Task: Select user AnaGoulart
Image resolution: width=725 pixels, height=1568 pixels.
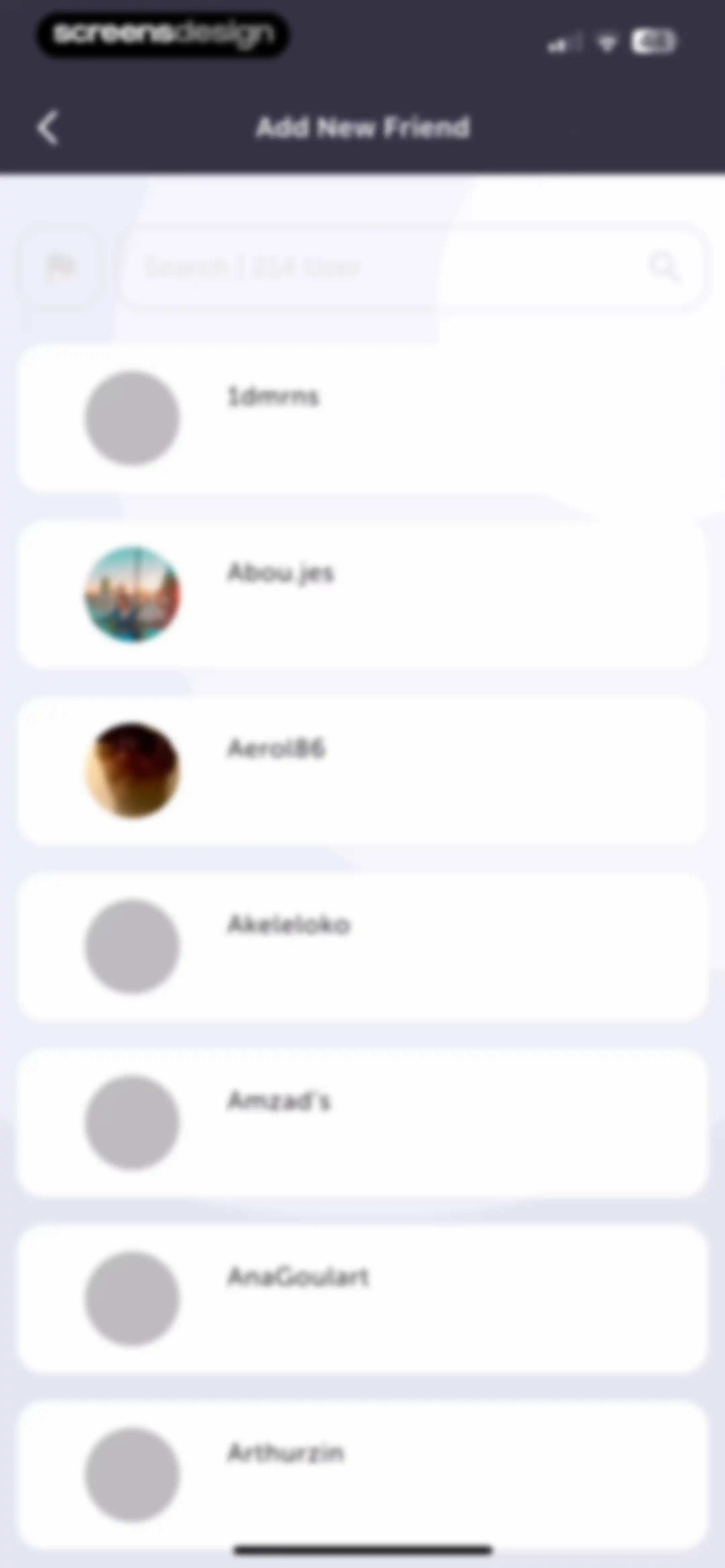Action: (363, 1298)
